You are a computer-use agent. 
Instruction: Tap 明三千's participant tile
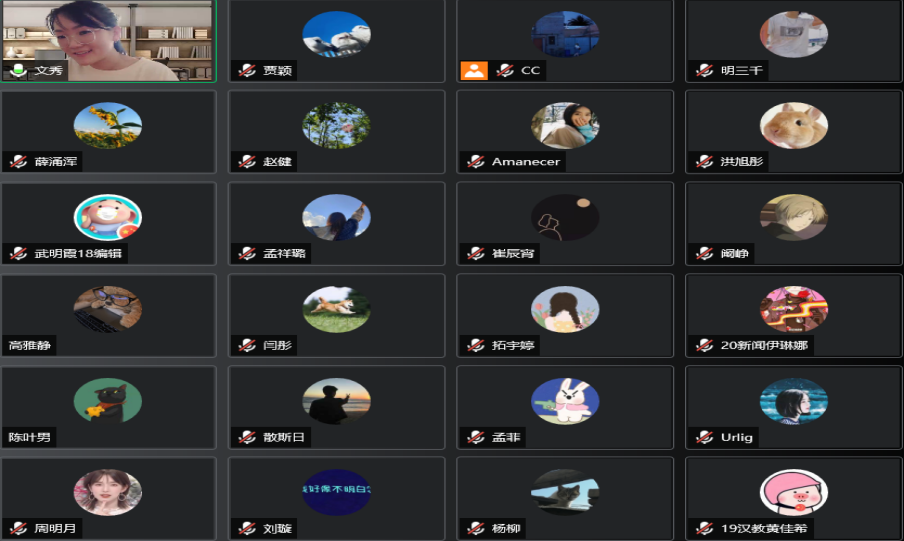794,40
